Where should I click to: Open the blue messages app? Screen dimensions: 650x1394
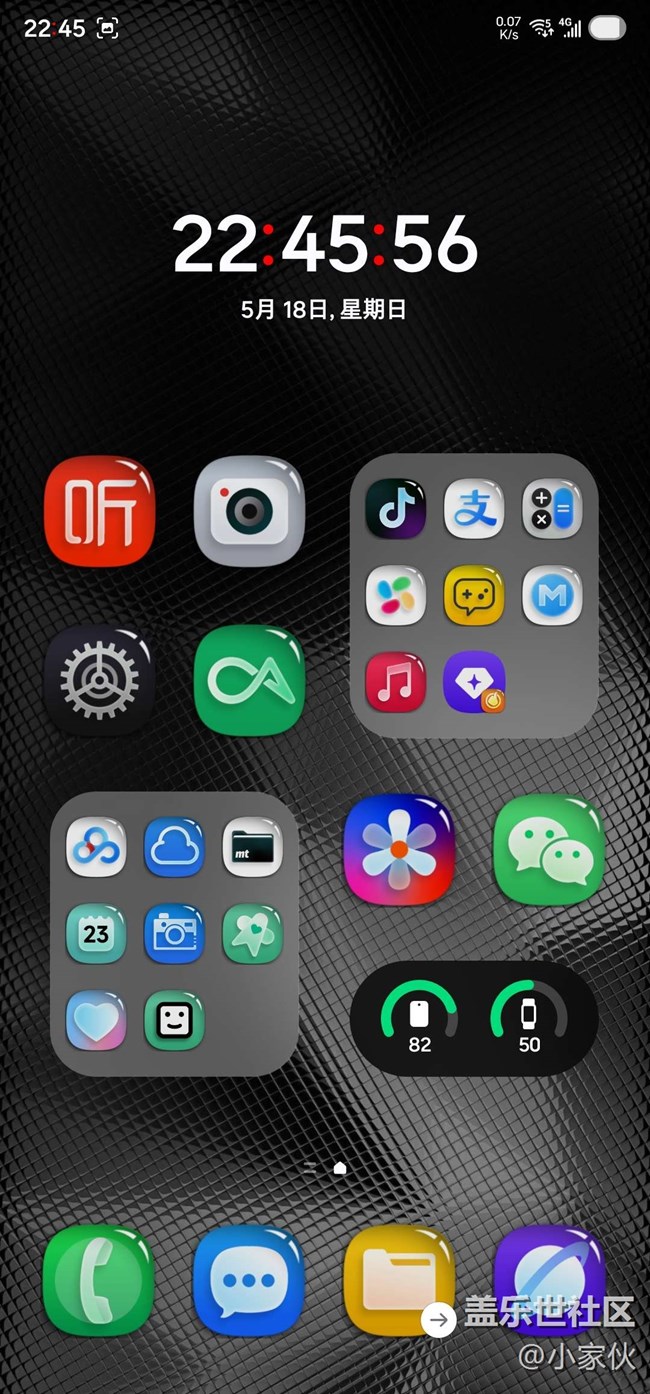(x=249, y=1281)
